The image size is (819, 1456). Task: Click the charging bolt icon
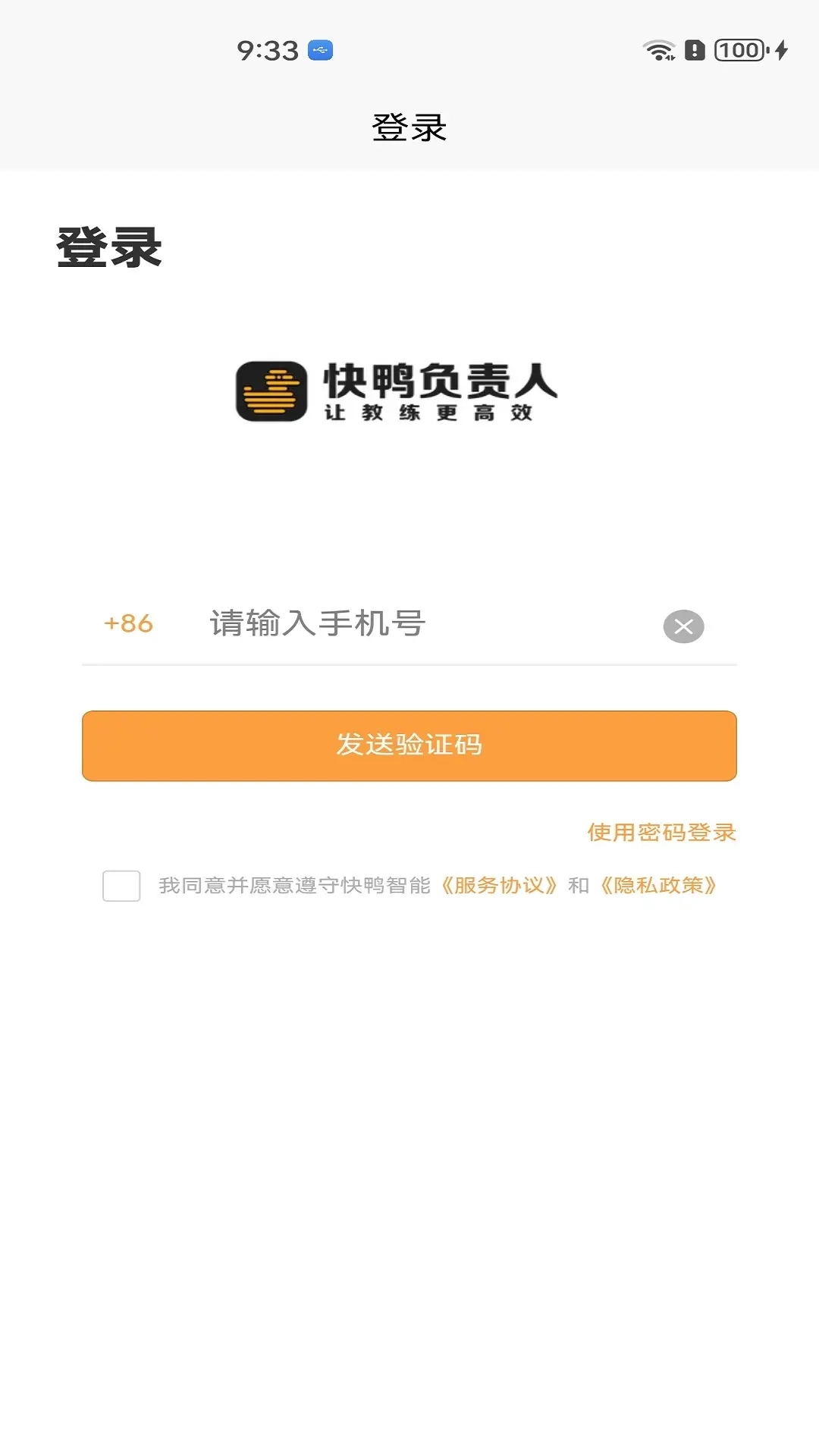(x=782, y=49)
